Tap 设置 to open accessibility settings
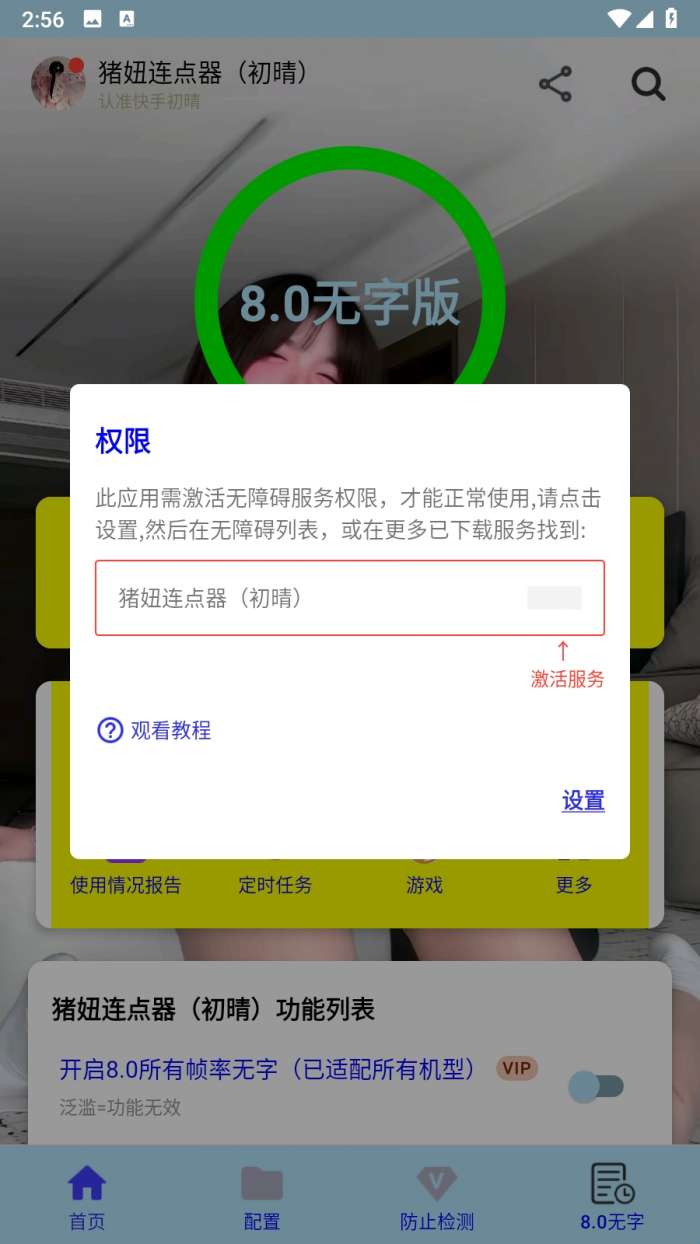Viewport: 700px width, 1244px height. click(583, 801)
